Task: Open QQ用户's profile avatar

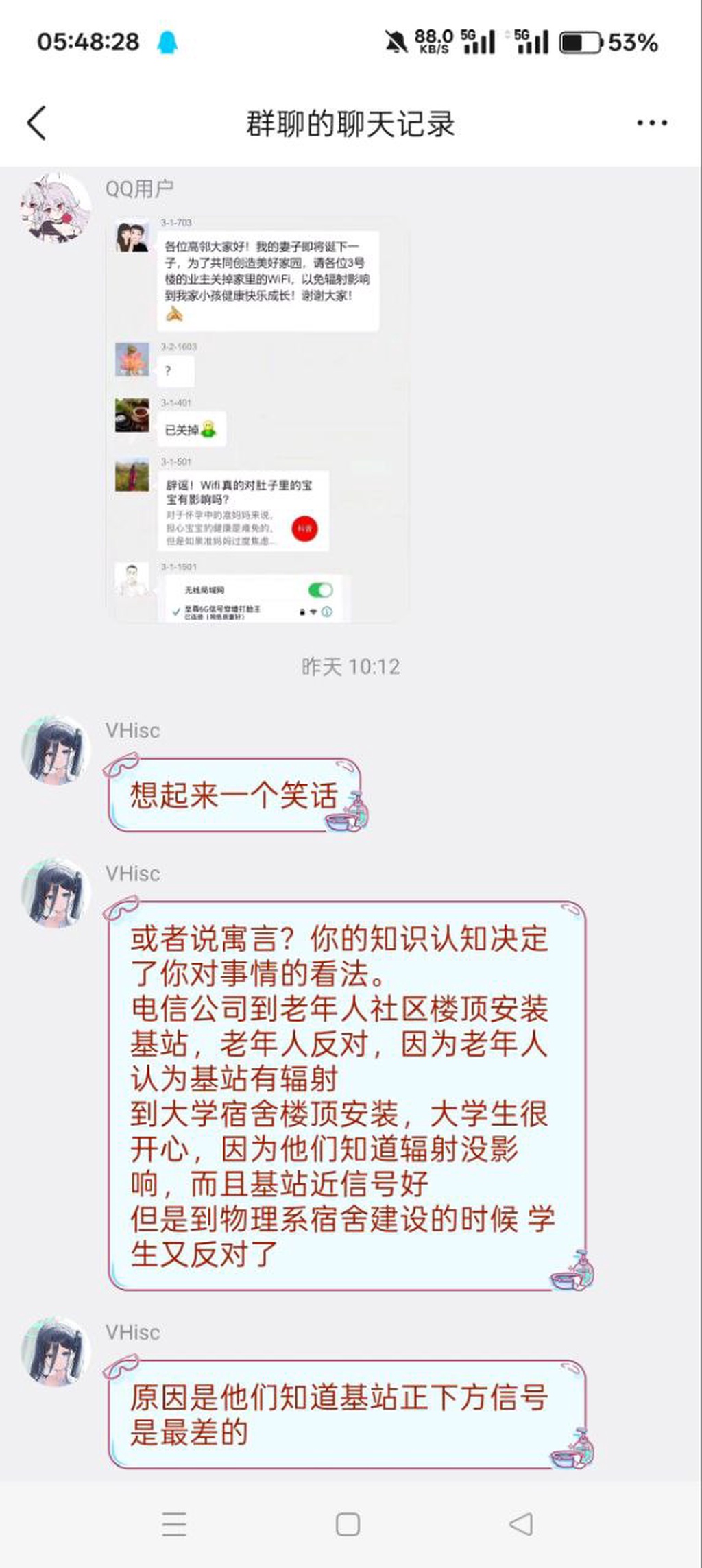Action: pyautogui.click(x=56, y=208)
